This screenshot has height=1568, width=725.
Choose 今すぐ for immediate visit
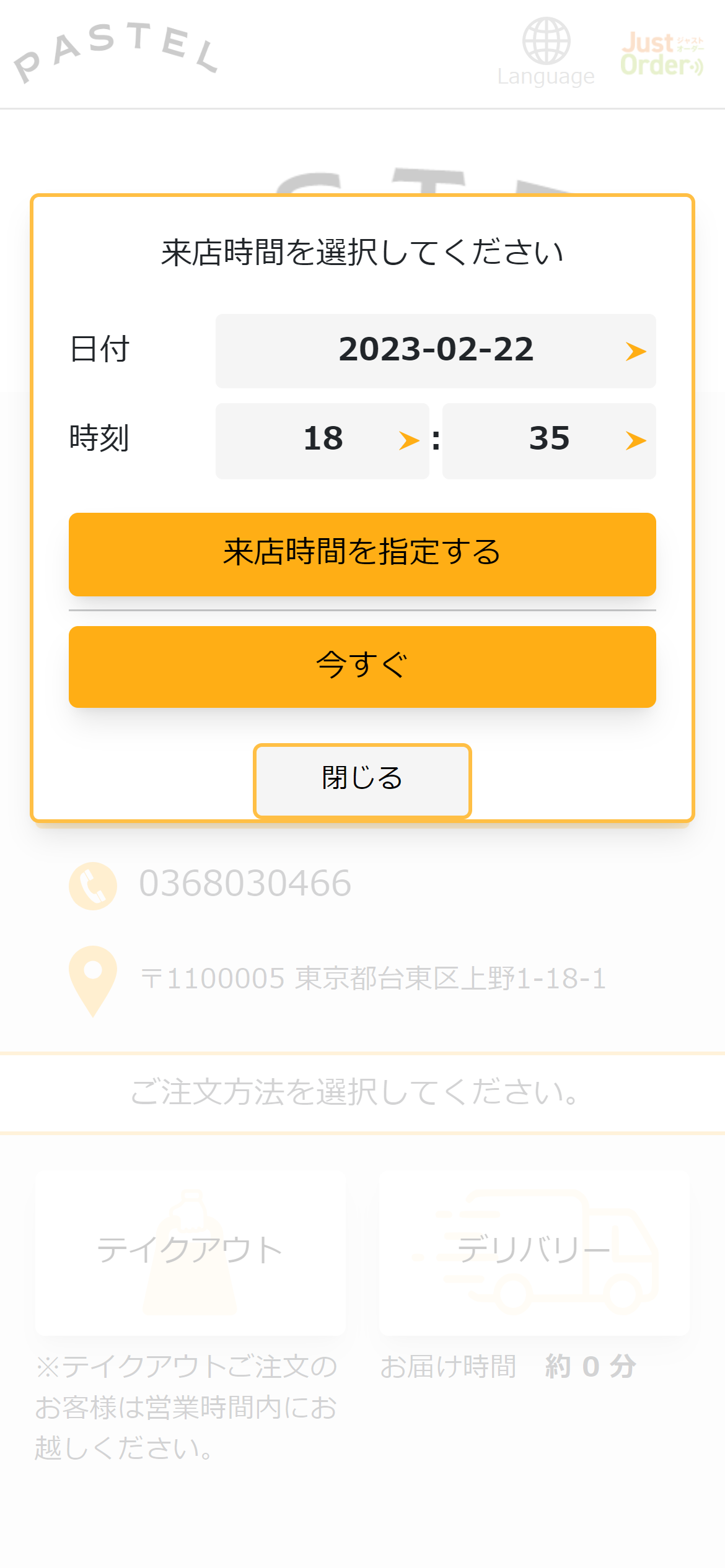(362, 666)
